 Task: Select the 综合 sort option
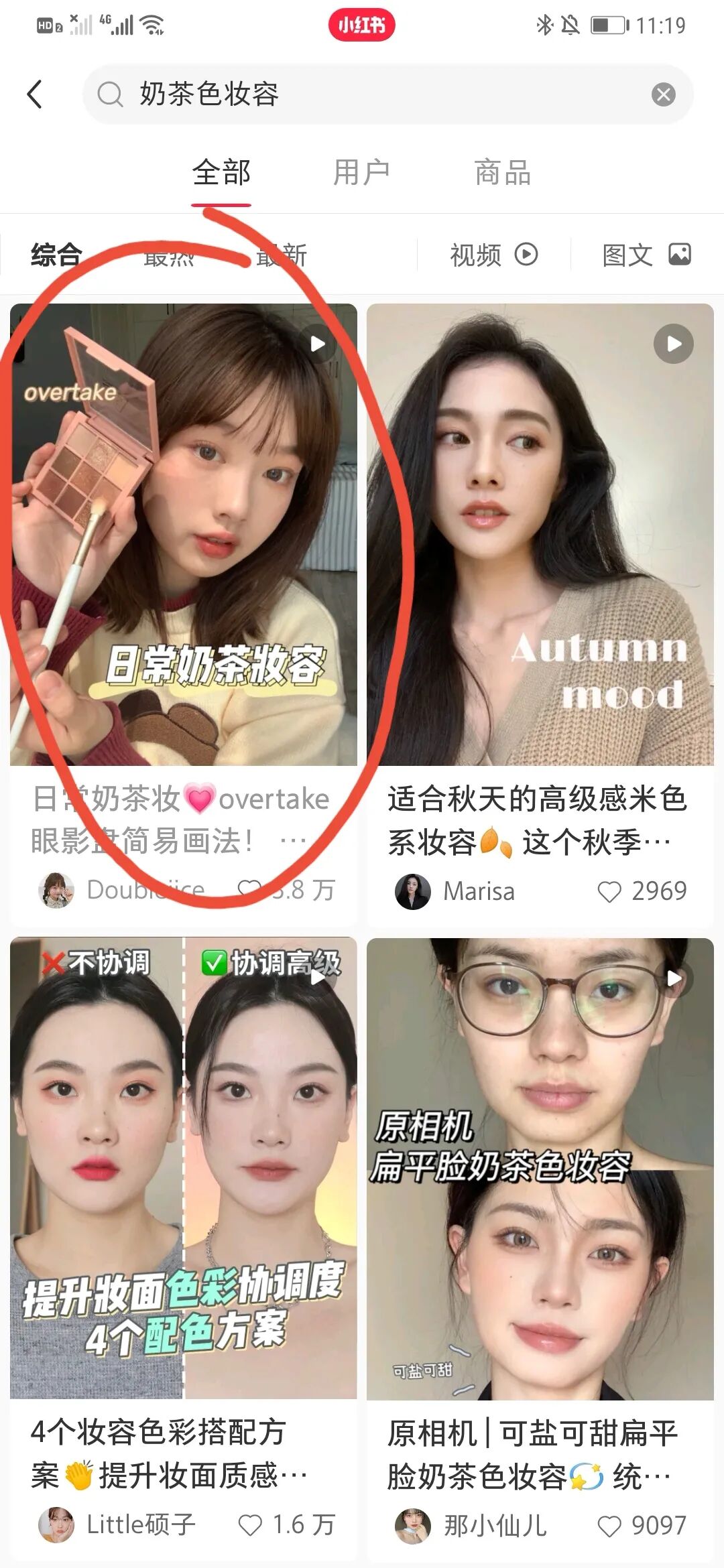click(56, 255)
